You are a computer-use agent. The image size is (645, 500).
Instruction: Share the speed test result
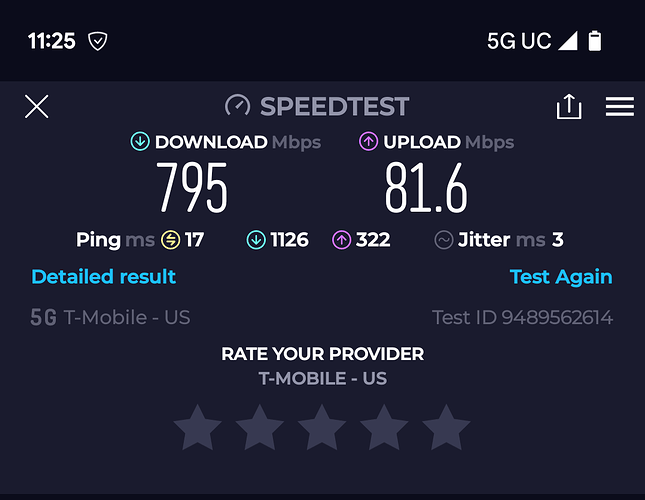568,107
